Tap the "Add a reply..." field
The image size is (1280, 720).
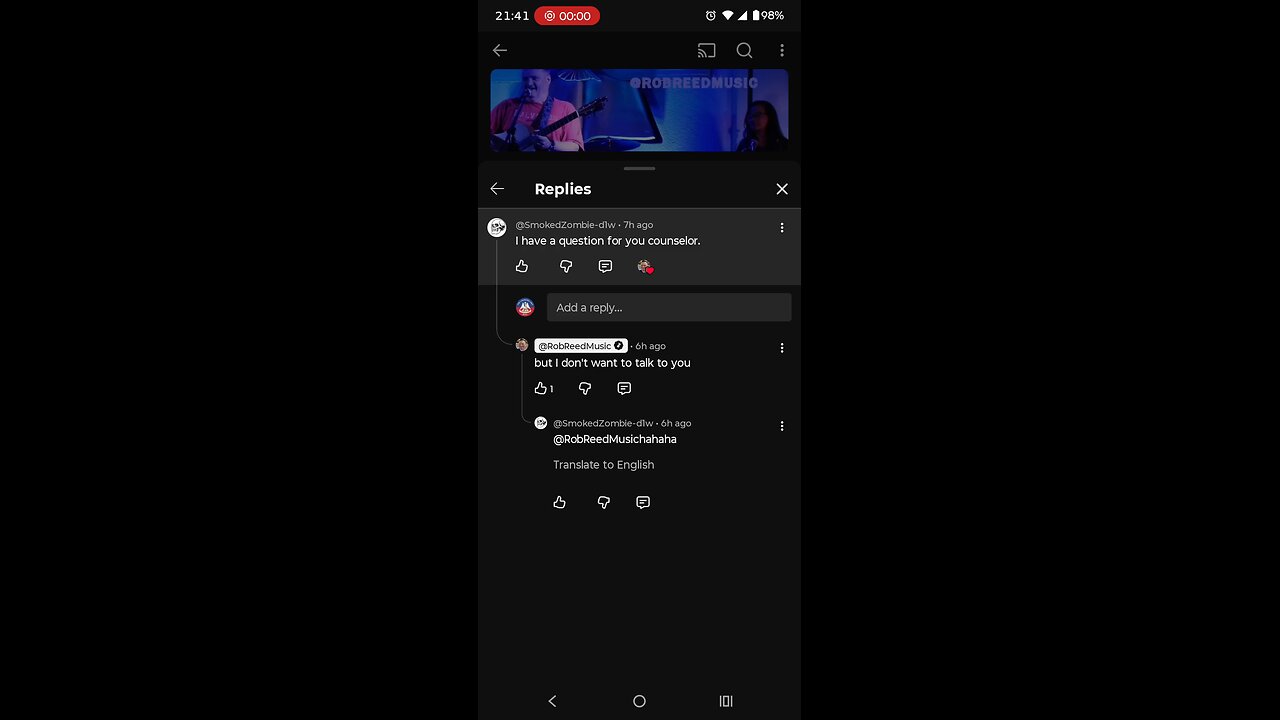coord(668,307)
